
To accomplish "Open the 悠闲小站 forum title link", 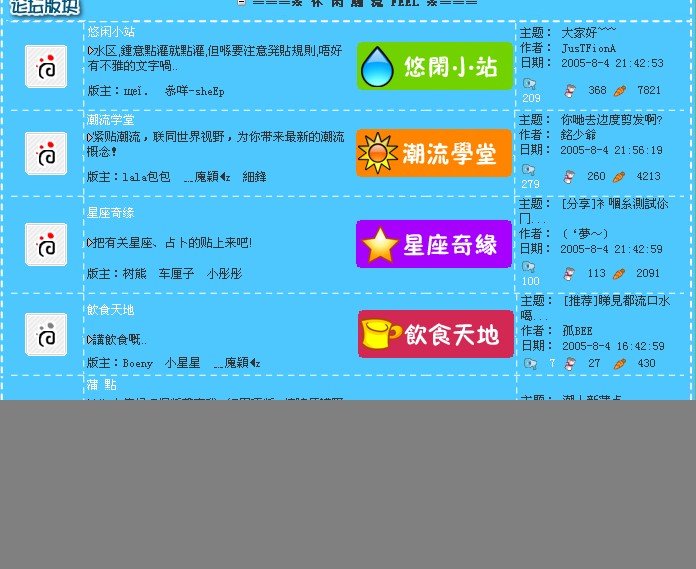I will [111, 32].
